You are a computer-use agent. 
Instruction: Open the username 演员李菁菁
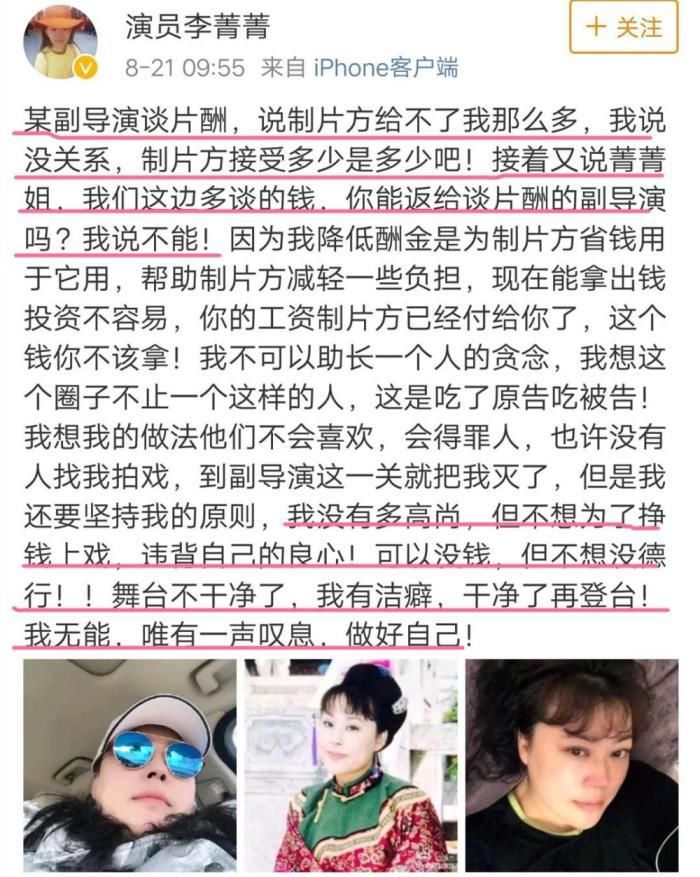[193, 25]
